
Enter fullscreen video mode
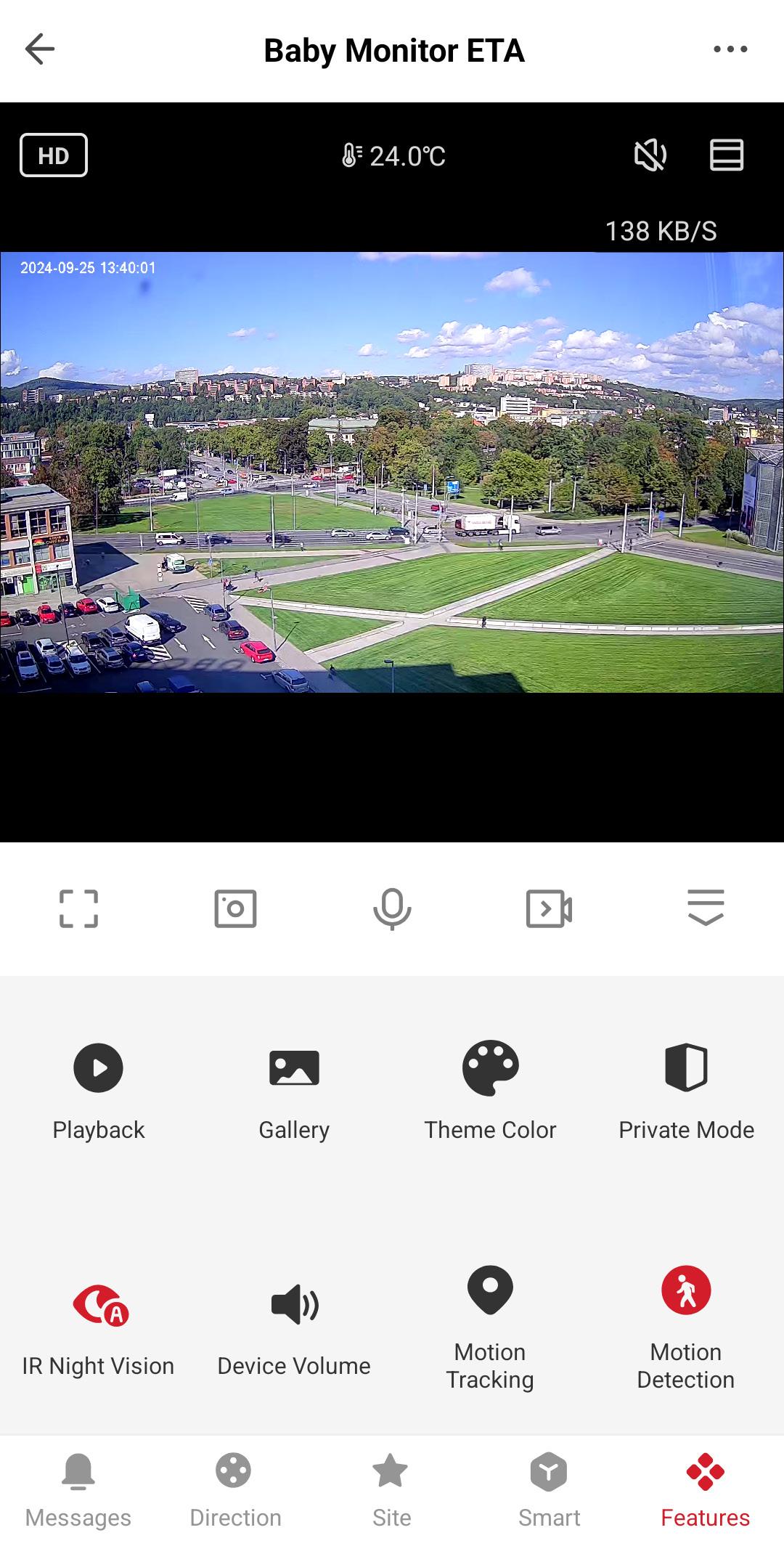tap(78, 908)
